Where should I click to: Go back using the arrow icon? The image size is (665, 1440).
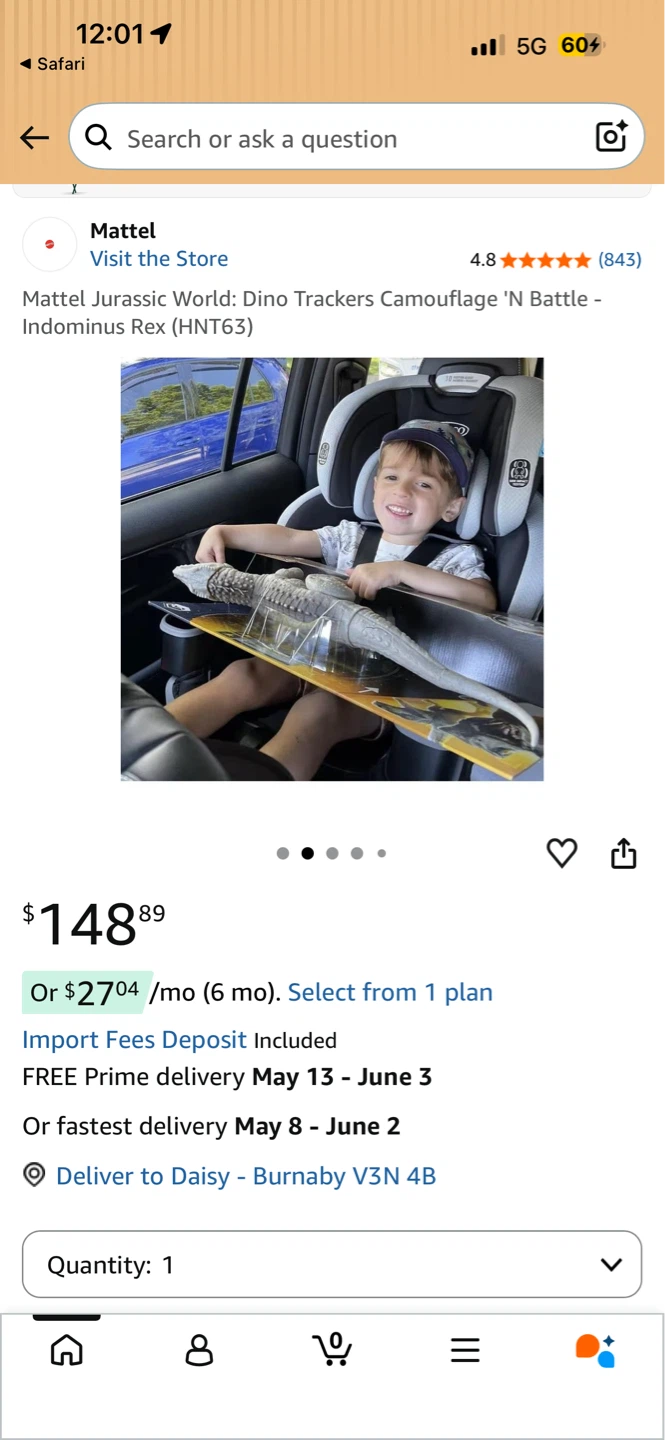(34, 138)
